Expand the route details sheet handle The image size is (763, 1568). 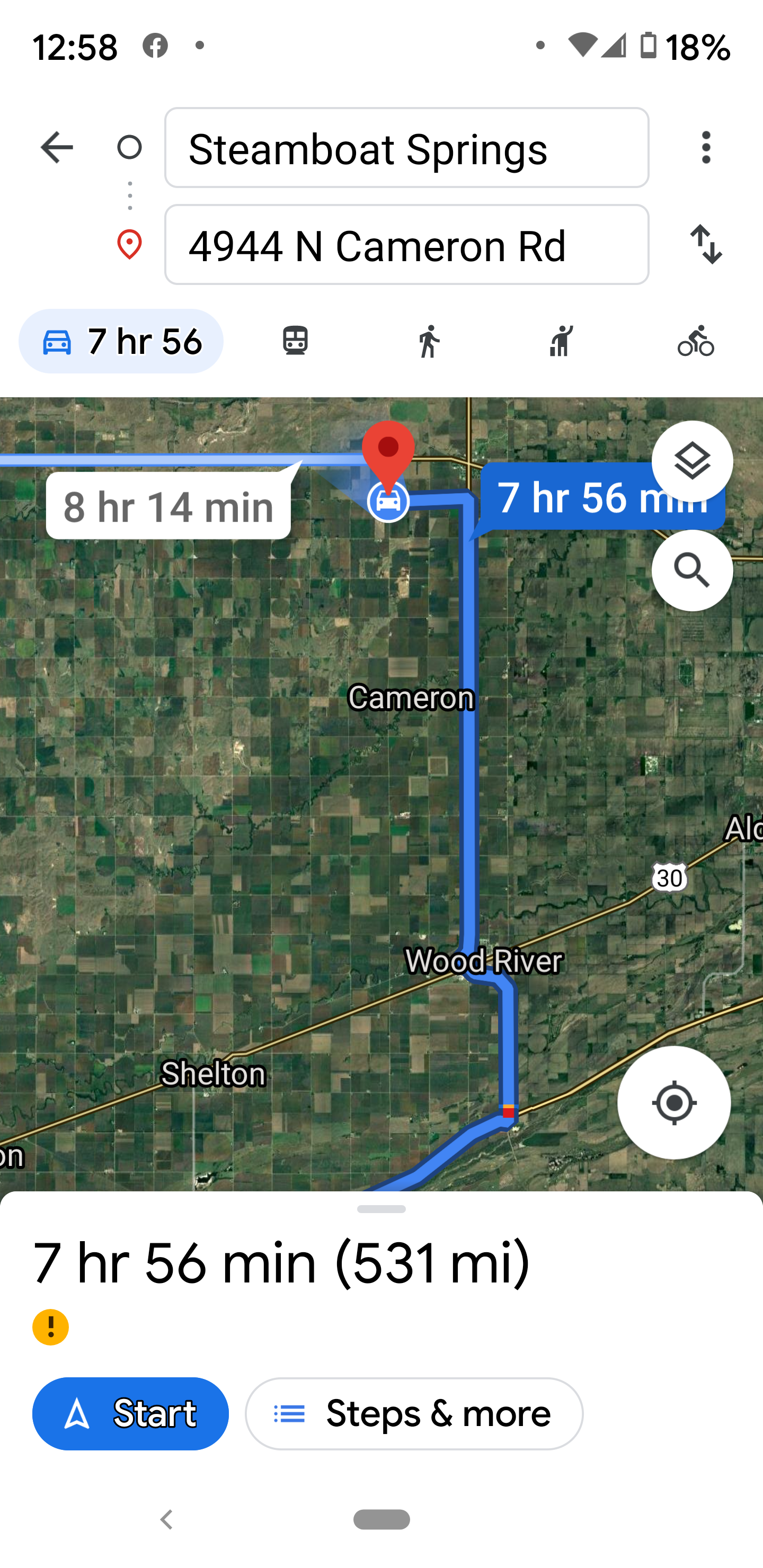[382, 1209]
